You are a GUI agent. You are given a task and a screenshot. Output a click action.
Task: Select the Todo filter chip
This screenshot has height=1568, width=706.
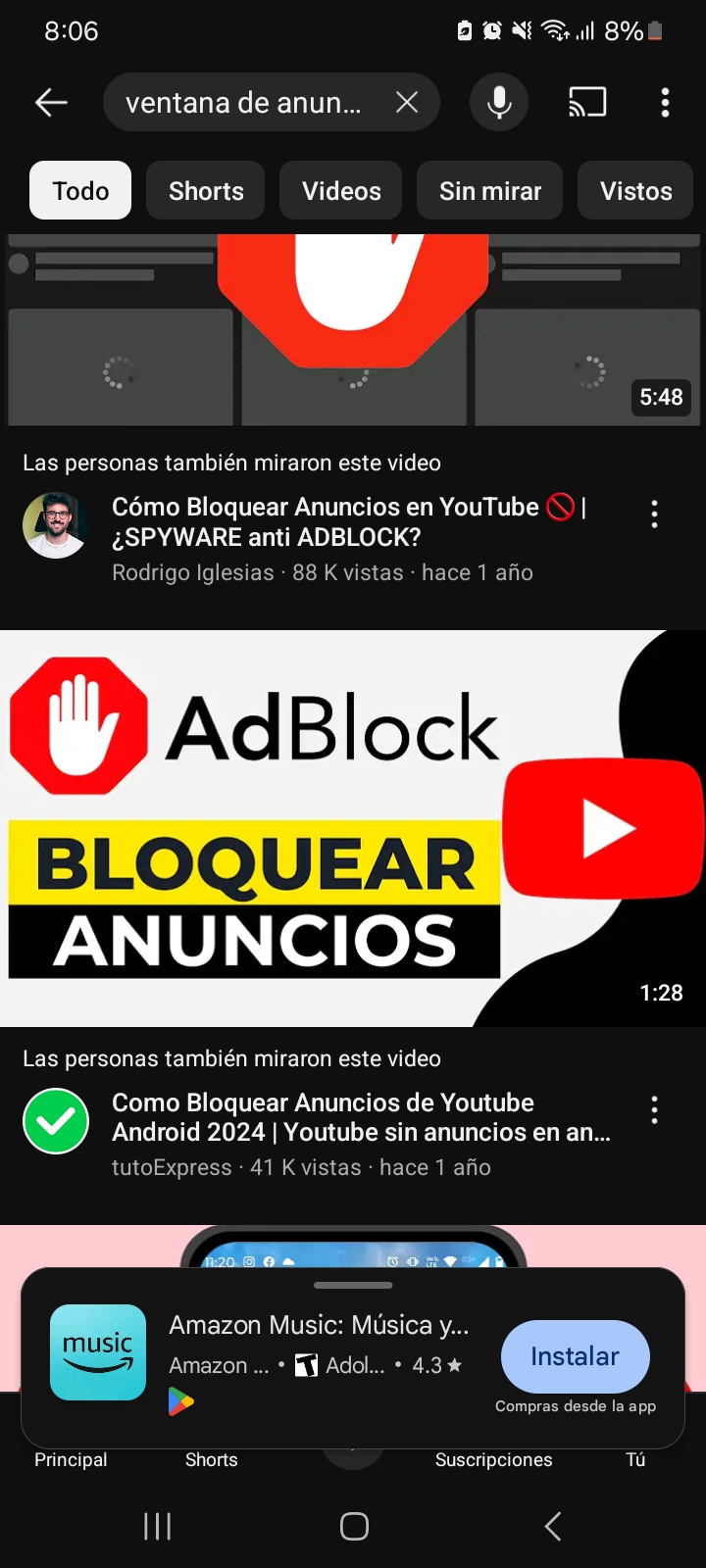[80, 190]
